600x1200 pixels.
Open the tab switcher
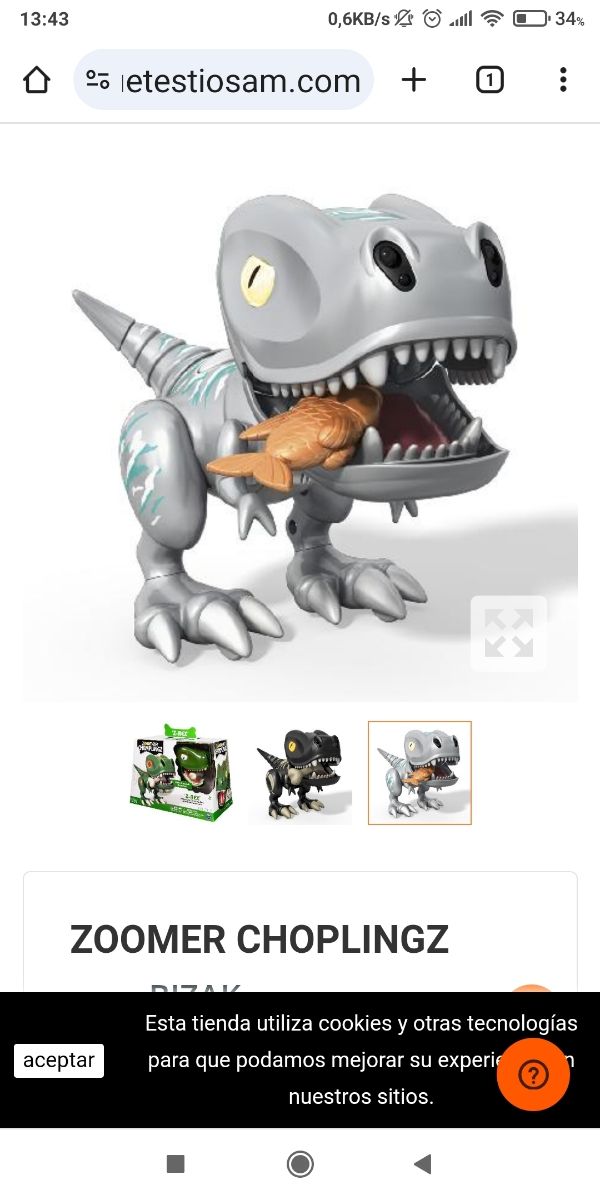[489, 80]
